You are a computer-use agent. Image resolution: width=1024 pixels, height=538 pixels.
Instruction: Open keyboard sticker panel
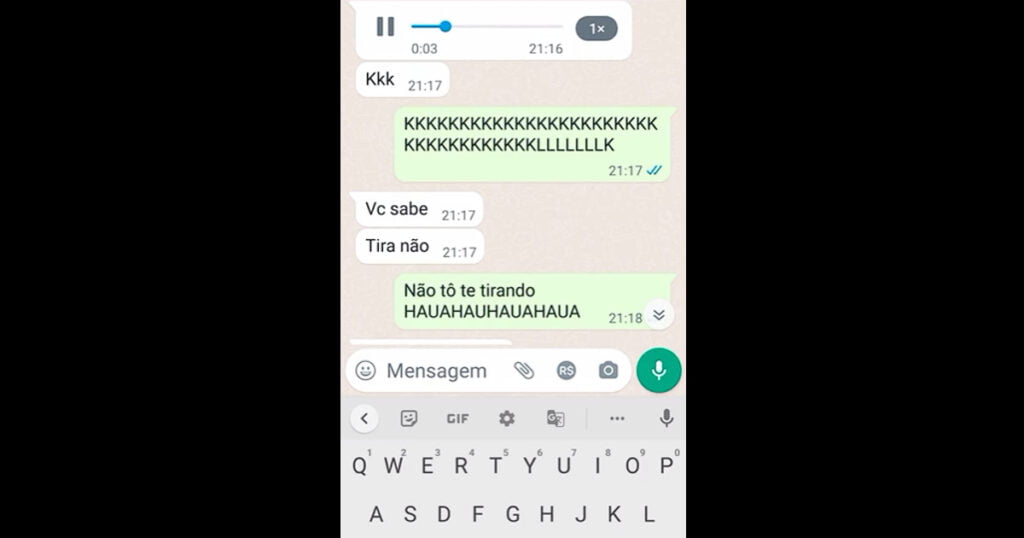(x=409, y=419)
